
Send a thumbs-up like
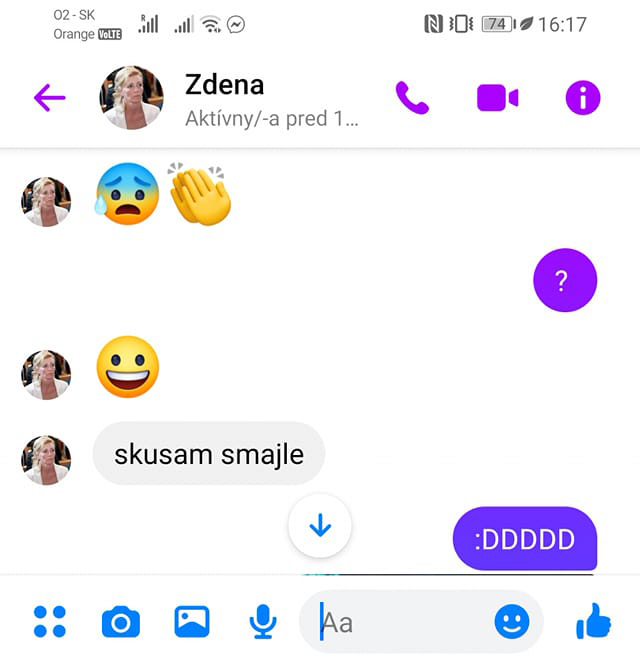[x=594, y=622]
